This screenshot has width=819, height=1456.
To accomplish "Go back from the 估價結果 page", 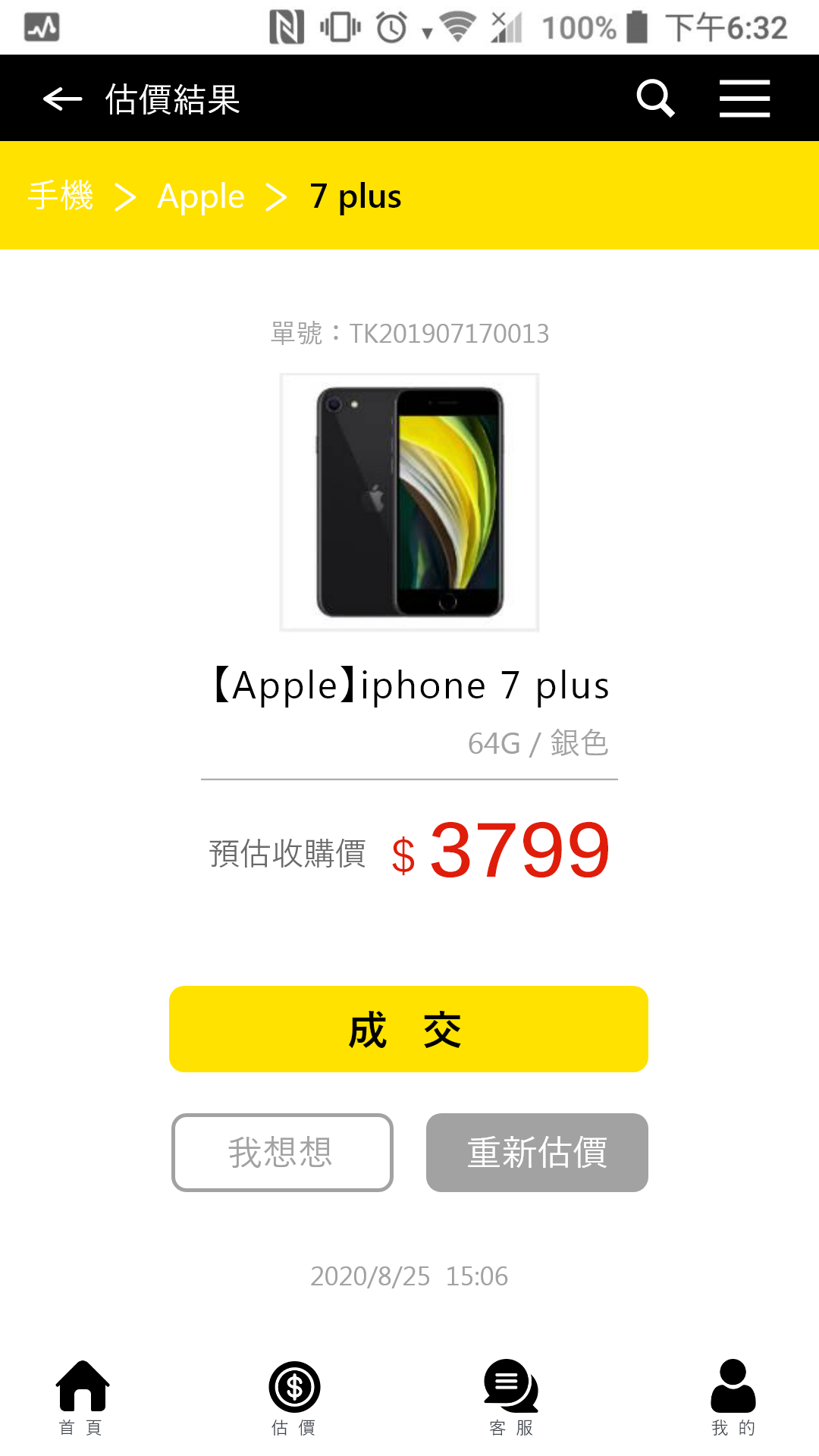I will [62, 99].
